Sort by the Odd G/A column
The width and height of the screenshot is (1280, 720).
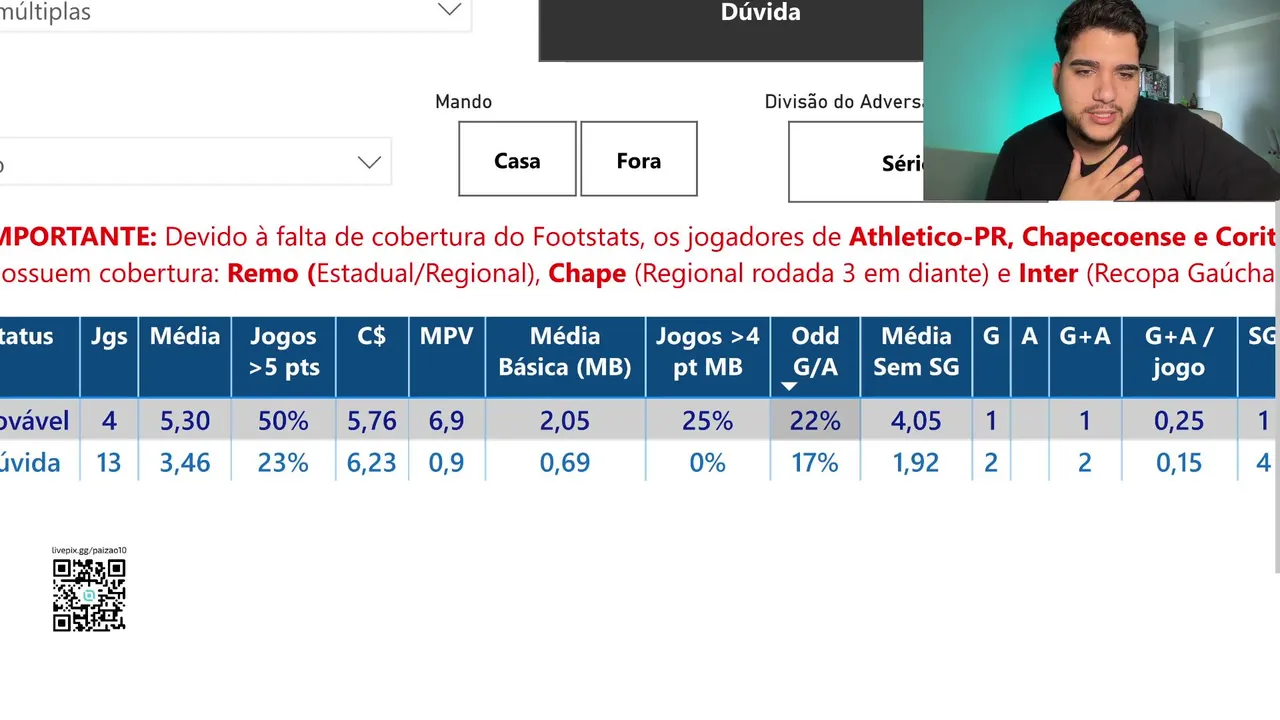815,357
